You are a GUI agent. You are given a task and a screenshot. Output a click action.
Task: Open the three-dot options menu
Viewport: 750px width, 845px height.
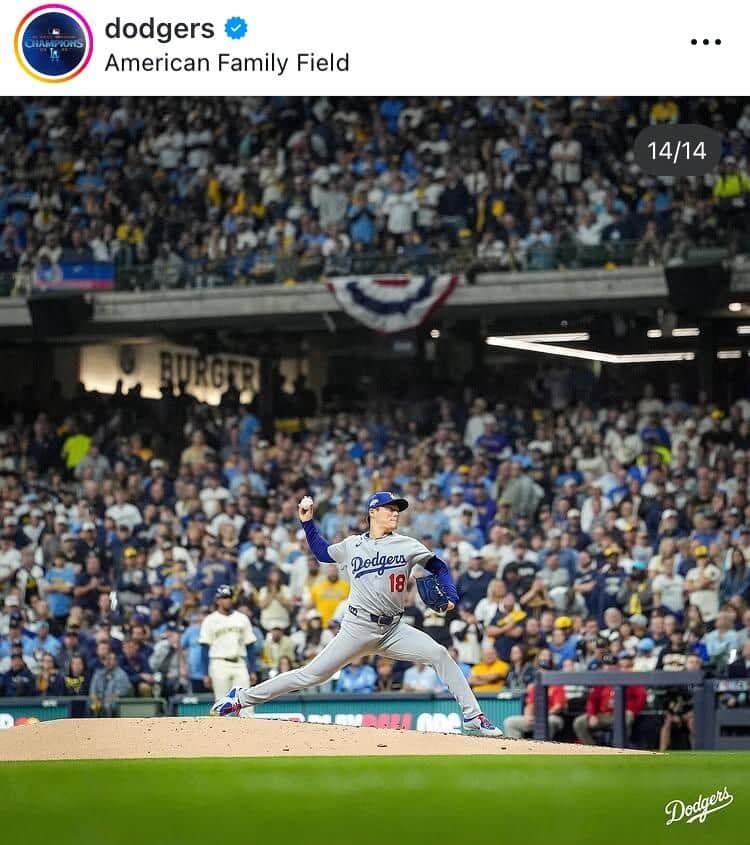pyautogui.click(x=706, y=40)
